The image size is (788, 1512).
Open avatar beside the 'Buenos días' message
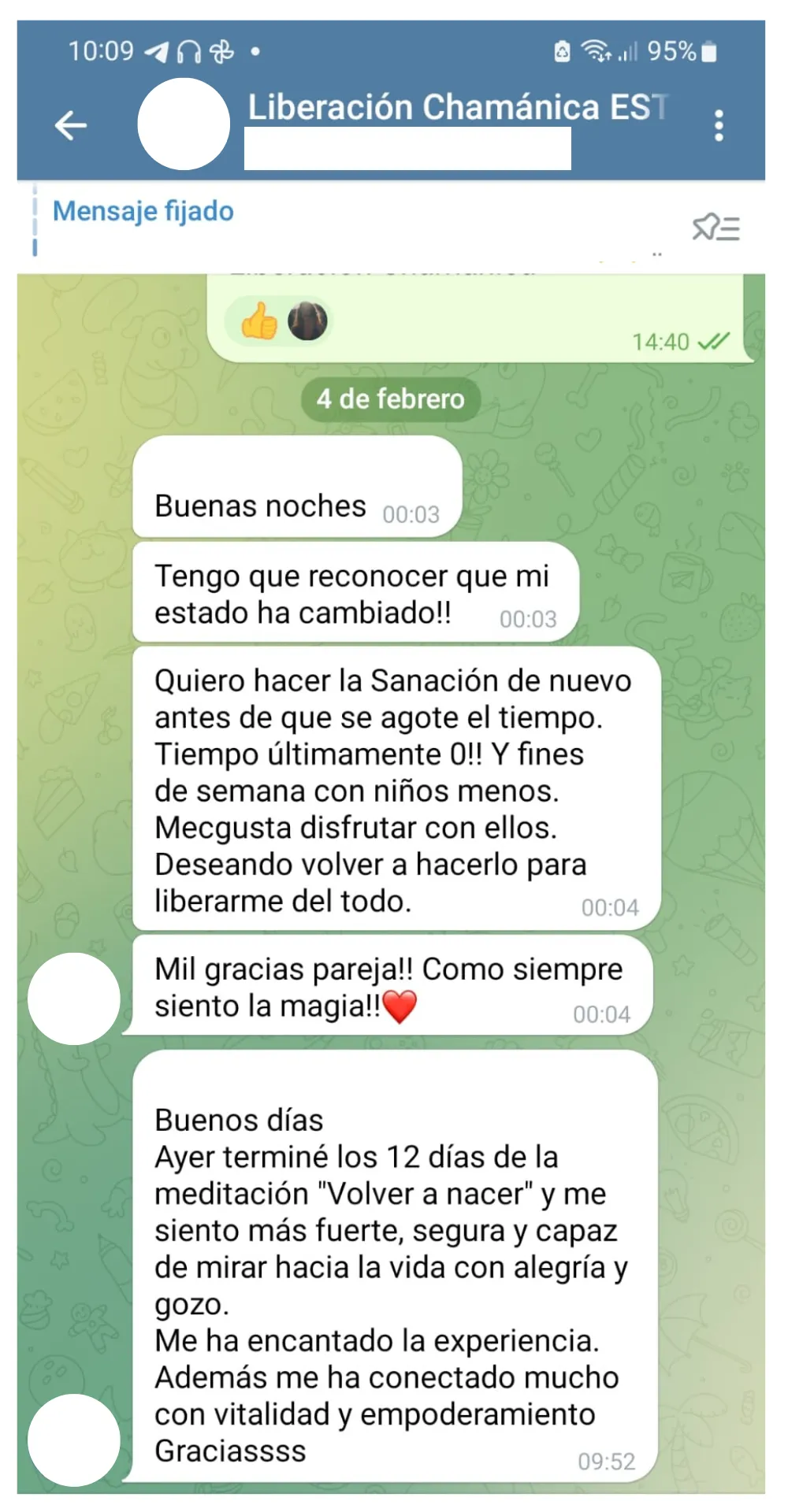pyautogui.click(x=74, y=1440)
